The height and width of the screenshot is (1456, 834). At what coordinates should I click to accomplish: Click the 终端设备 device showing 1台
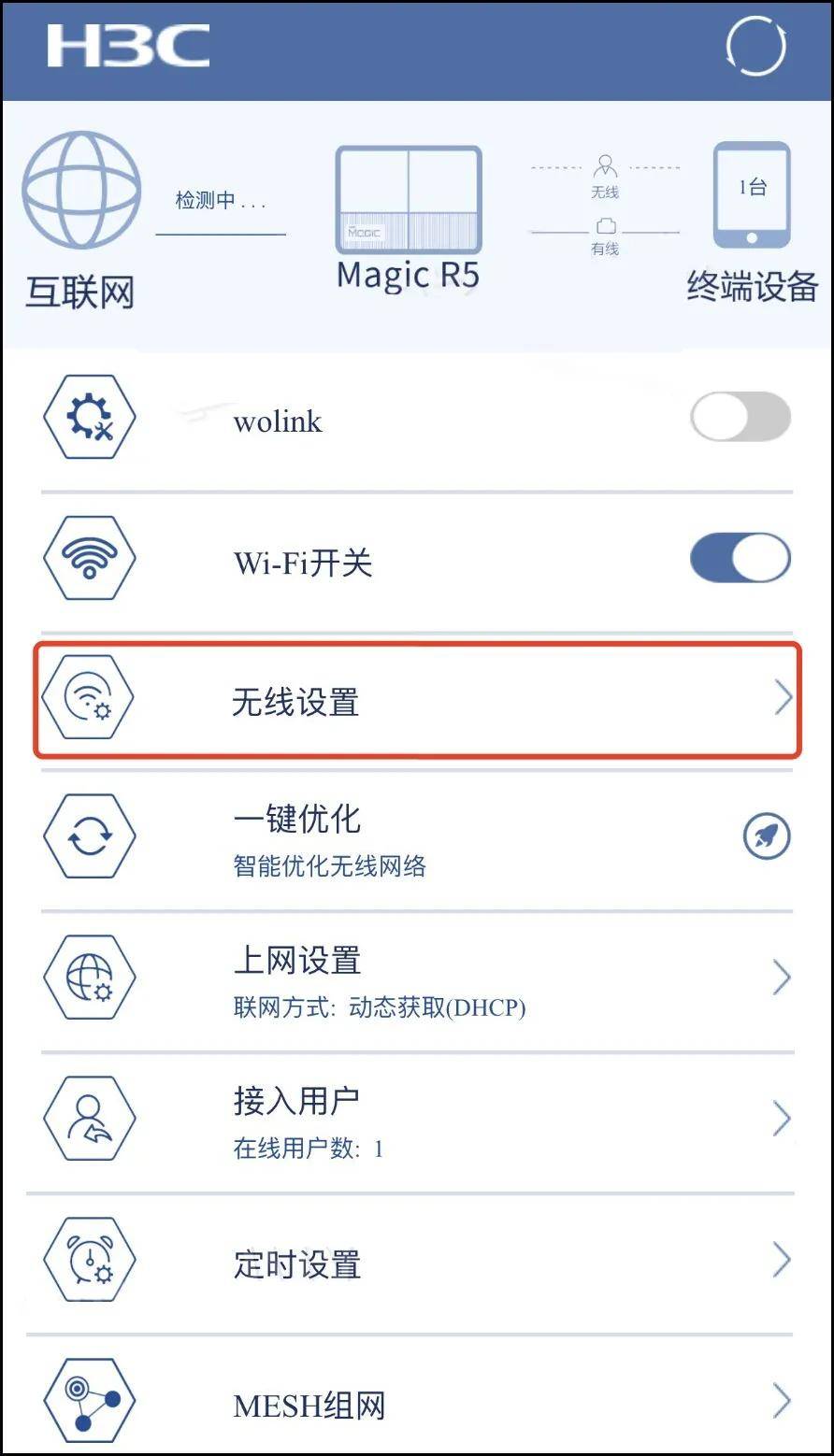click(752, 192)
